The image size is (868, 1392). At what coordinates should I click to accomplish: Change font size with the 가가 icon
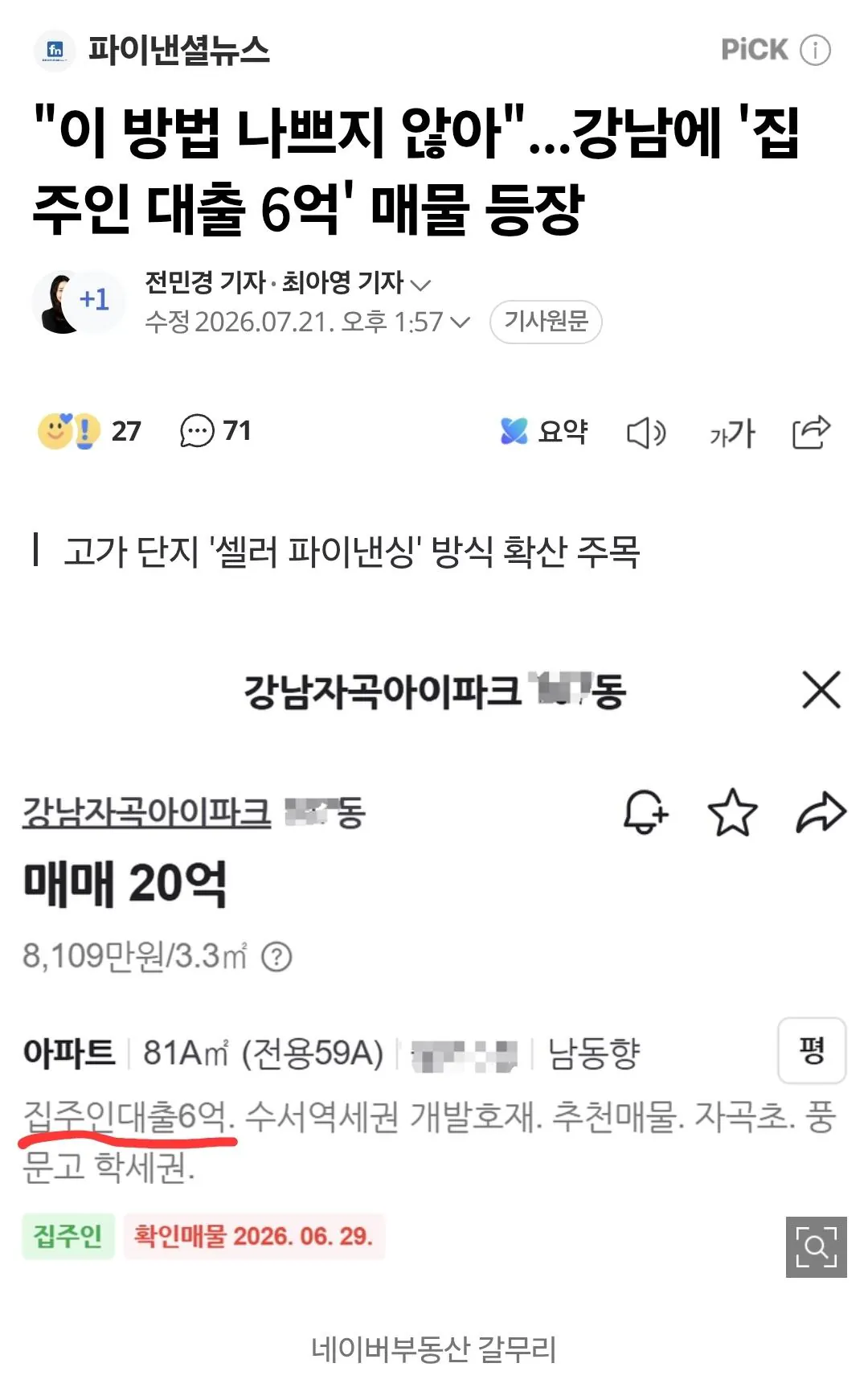(x=732, y=433)
